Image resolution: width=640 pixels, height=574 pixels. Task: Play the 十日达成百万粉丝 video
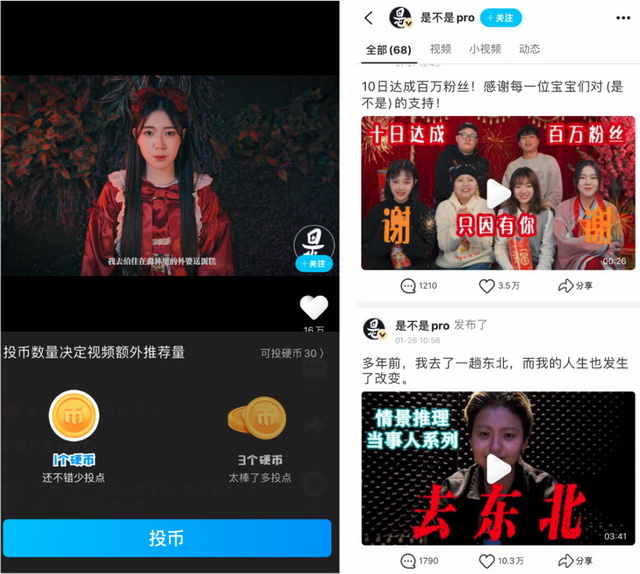coord(497,193)
